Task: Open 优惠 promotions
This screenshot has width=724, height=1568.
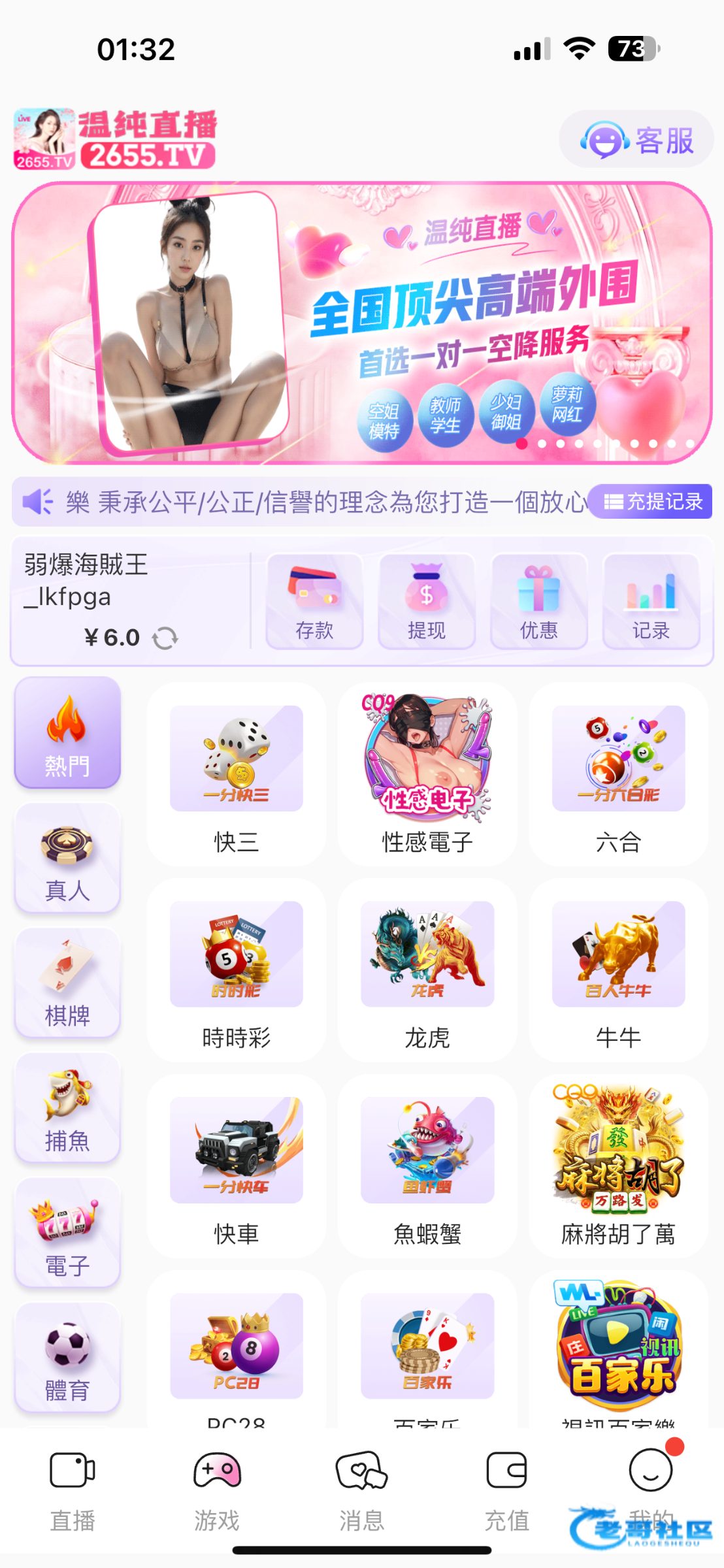Action: [x=538, y=602]
